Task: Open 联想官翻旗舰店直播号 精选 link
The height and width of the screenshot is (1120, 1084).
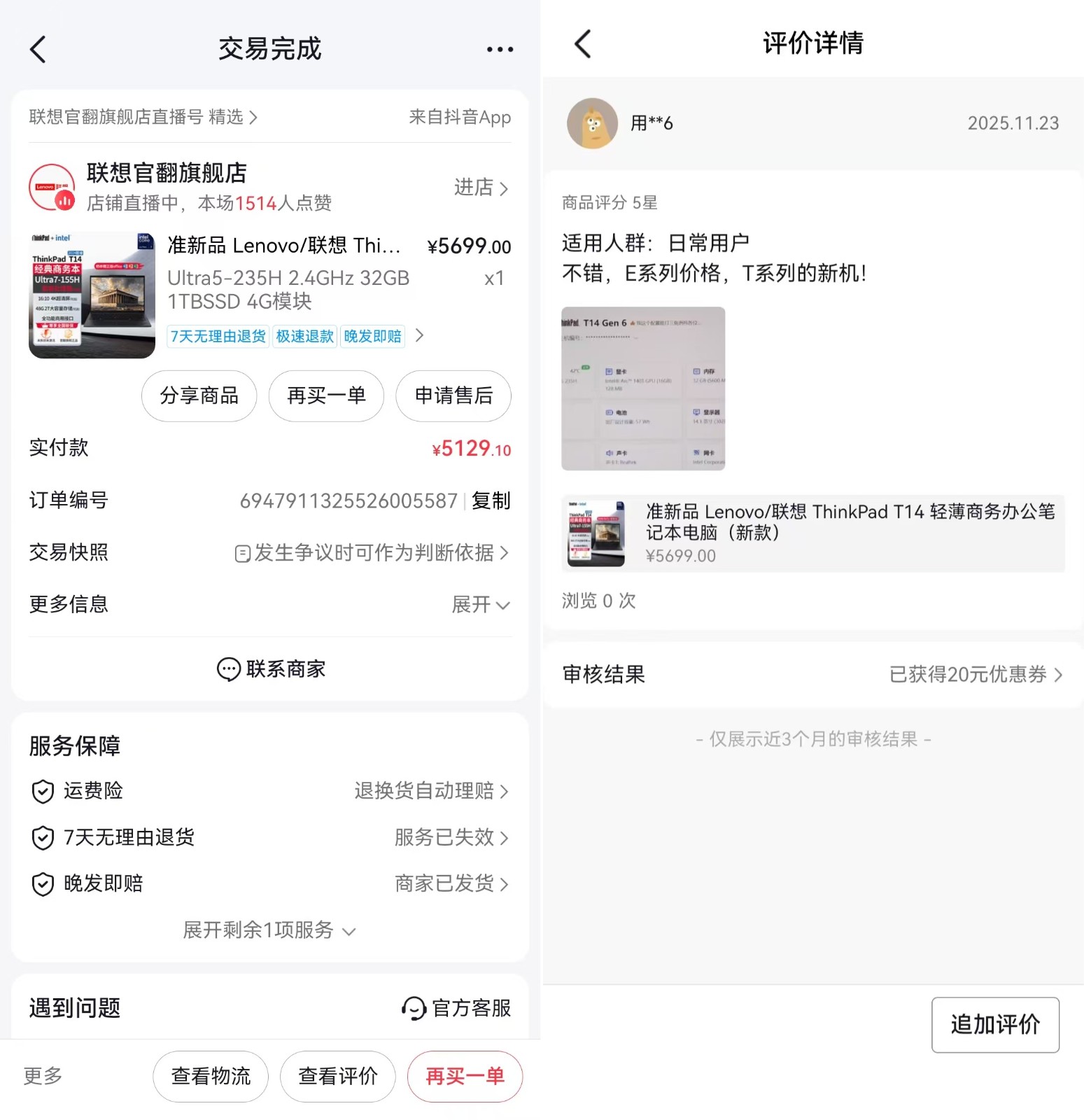Action: click(143, 117)
